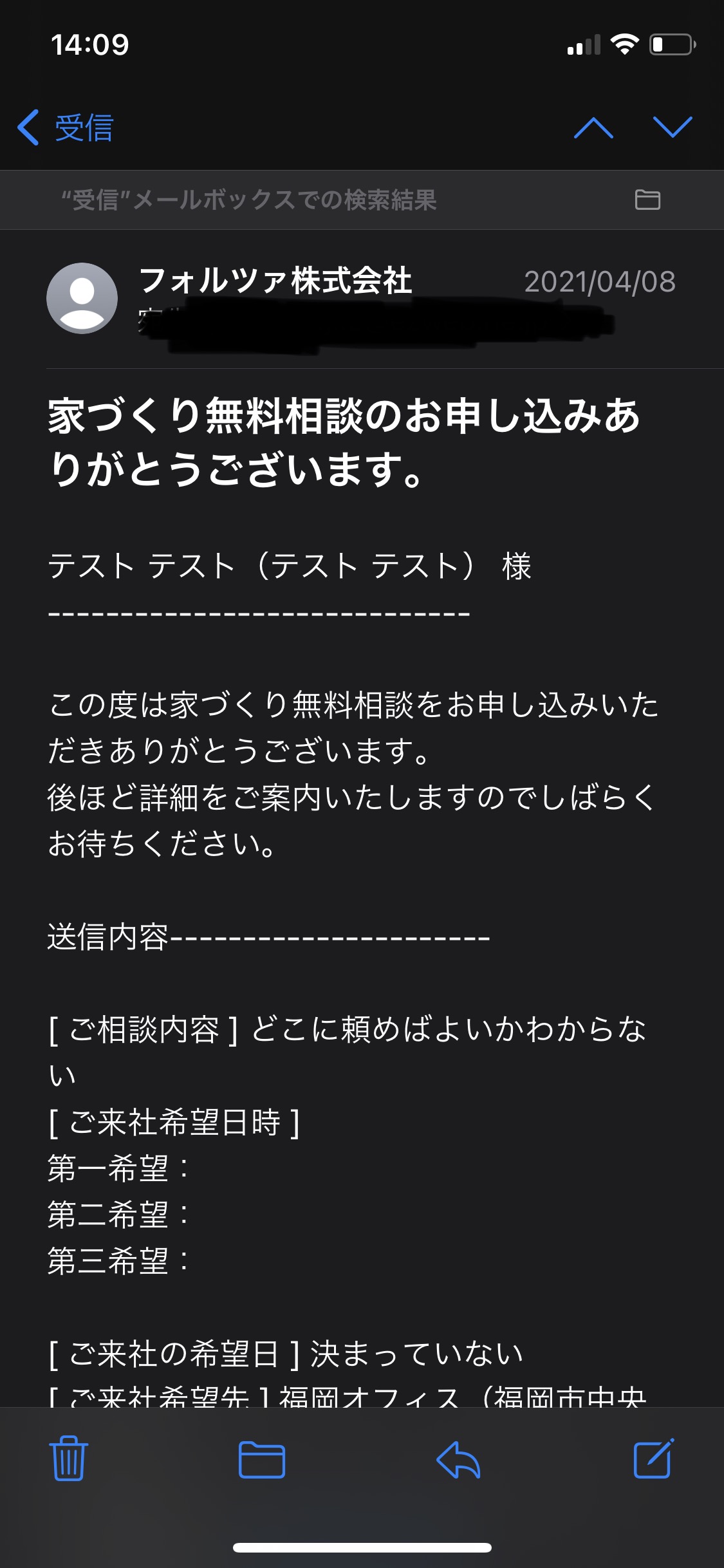
Task: Compose a new email
Action: pos(653,1458)
